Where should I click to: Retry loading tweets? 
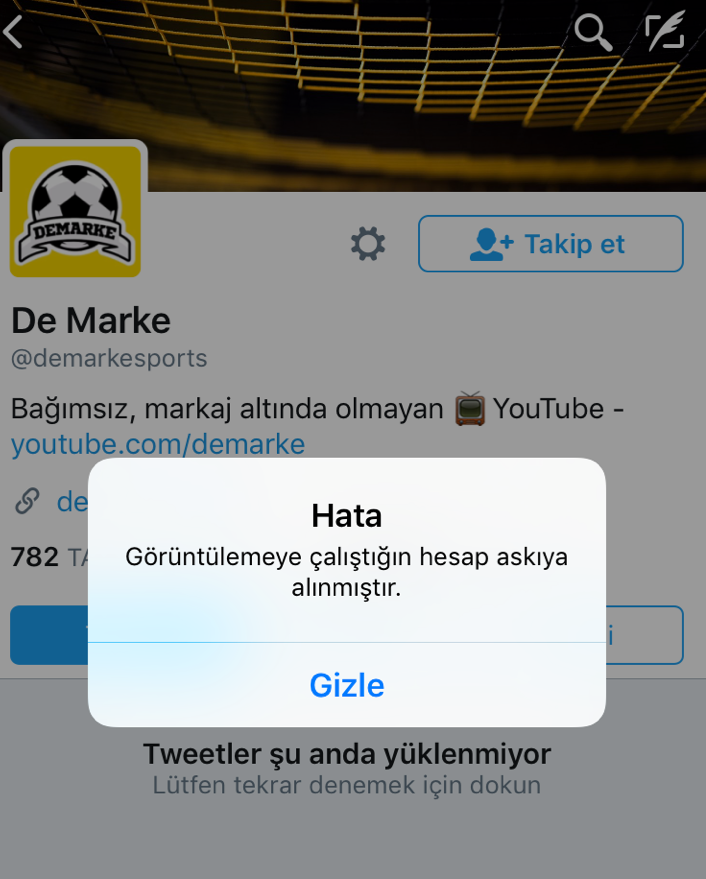[346, 768]
